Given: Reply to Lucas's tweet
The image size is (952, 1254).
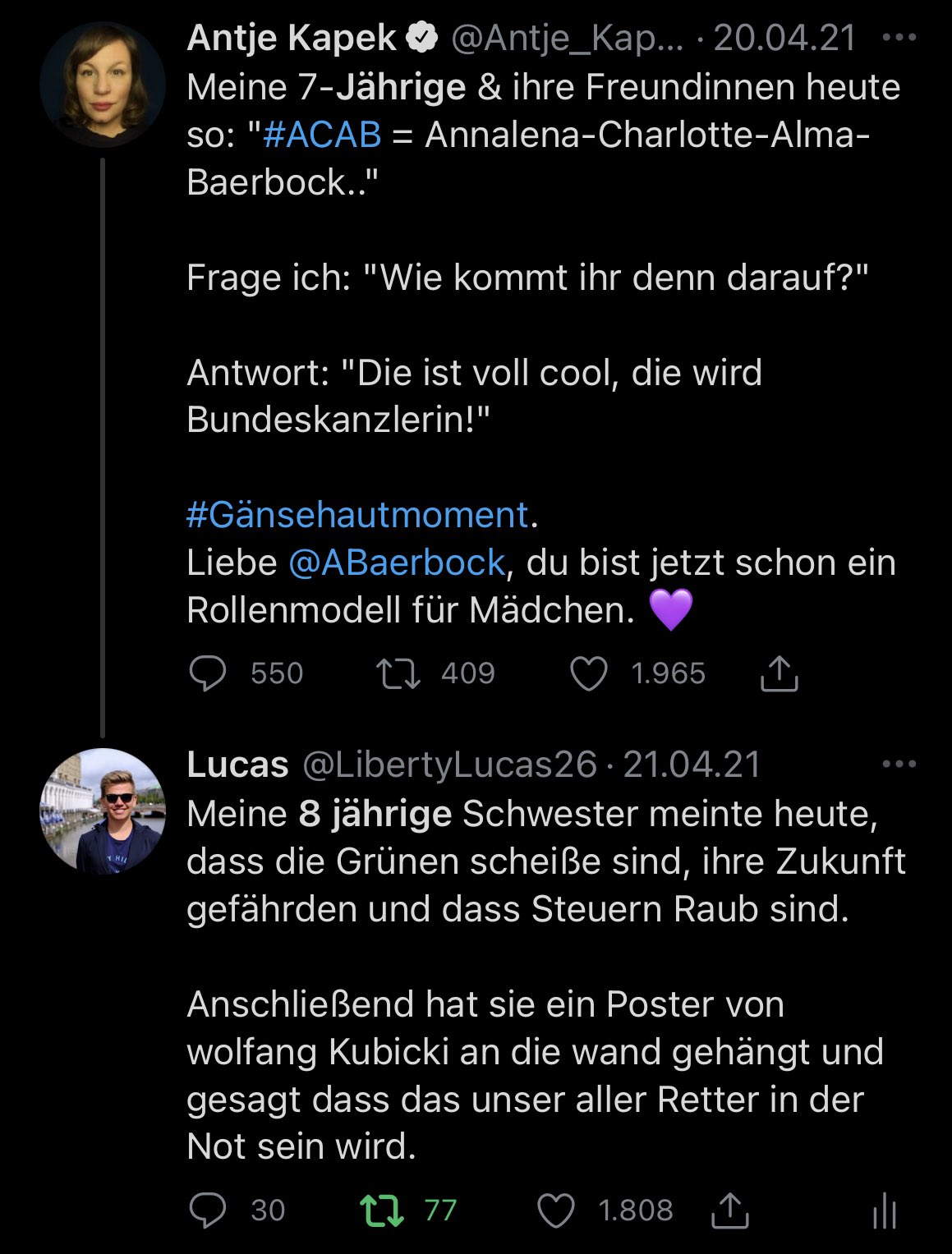Looking at the screenshot, I should [x=207, y=1210].
